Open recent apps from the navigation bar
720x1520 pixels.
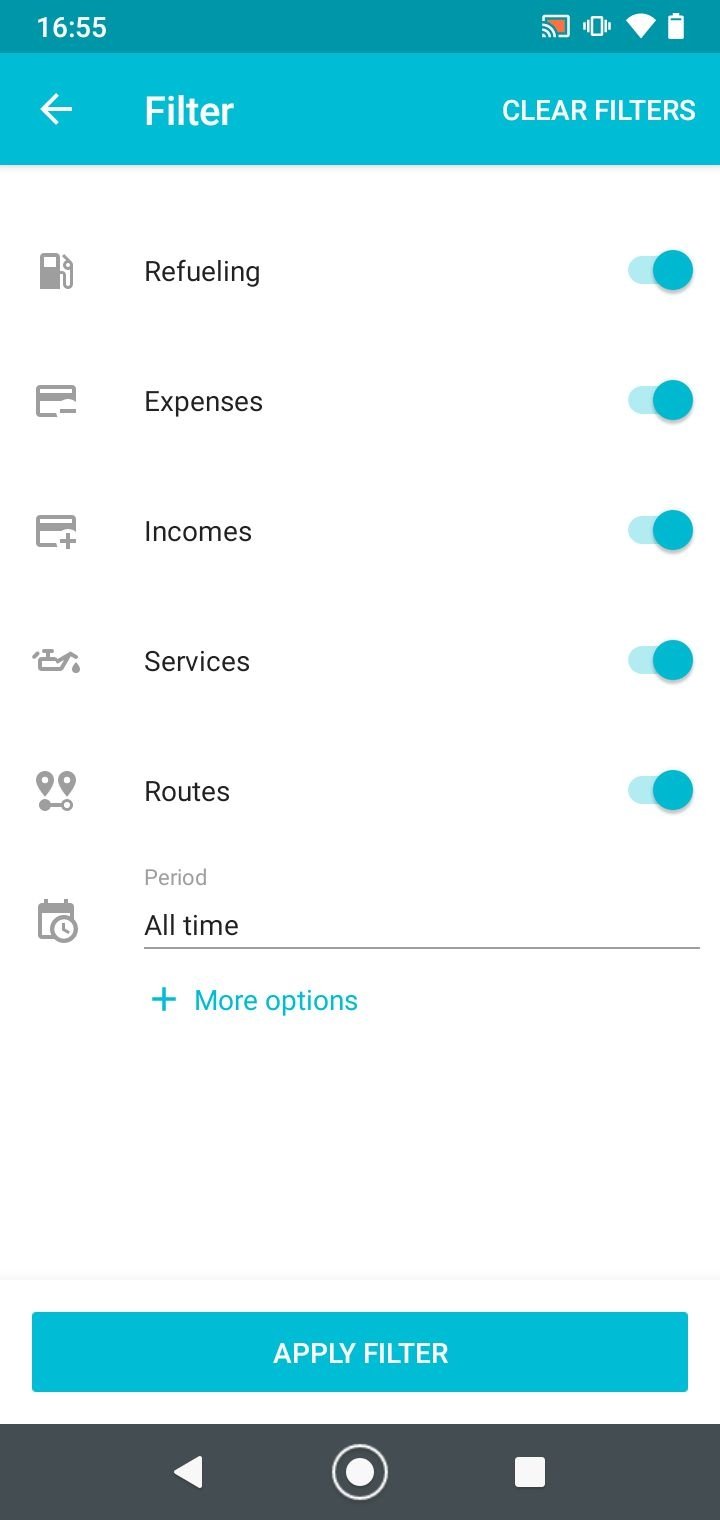[530, 1472]
